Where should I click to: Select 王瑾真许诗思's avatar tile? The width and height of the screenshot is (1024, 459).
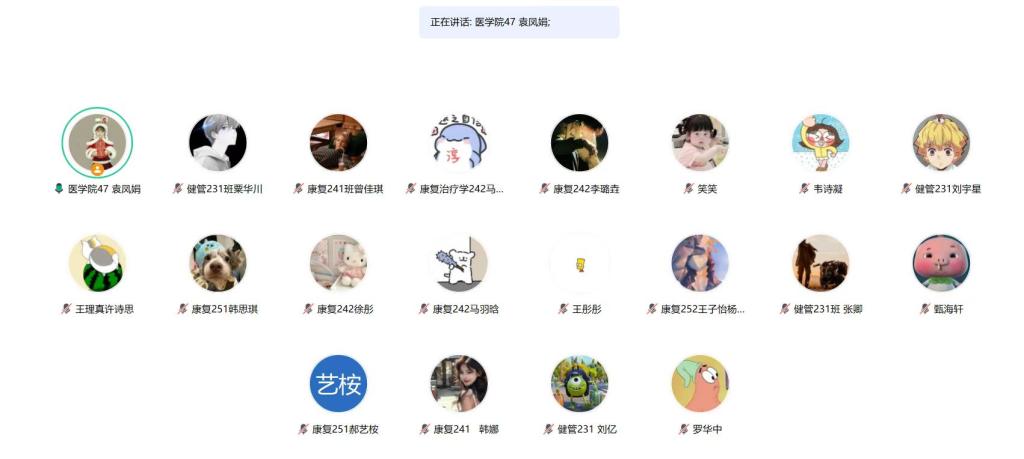point(97,264)
